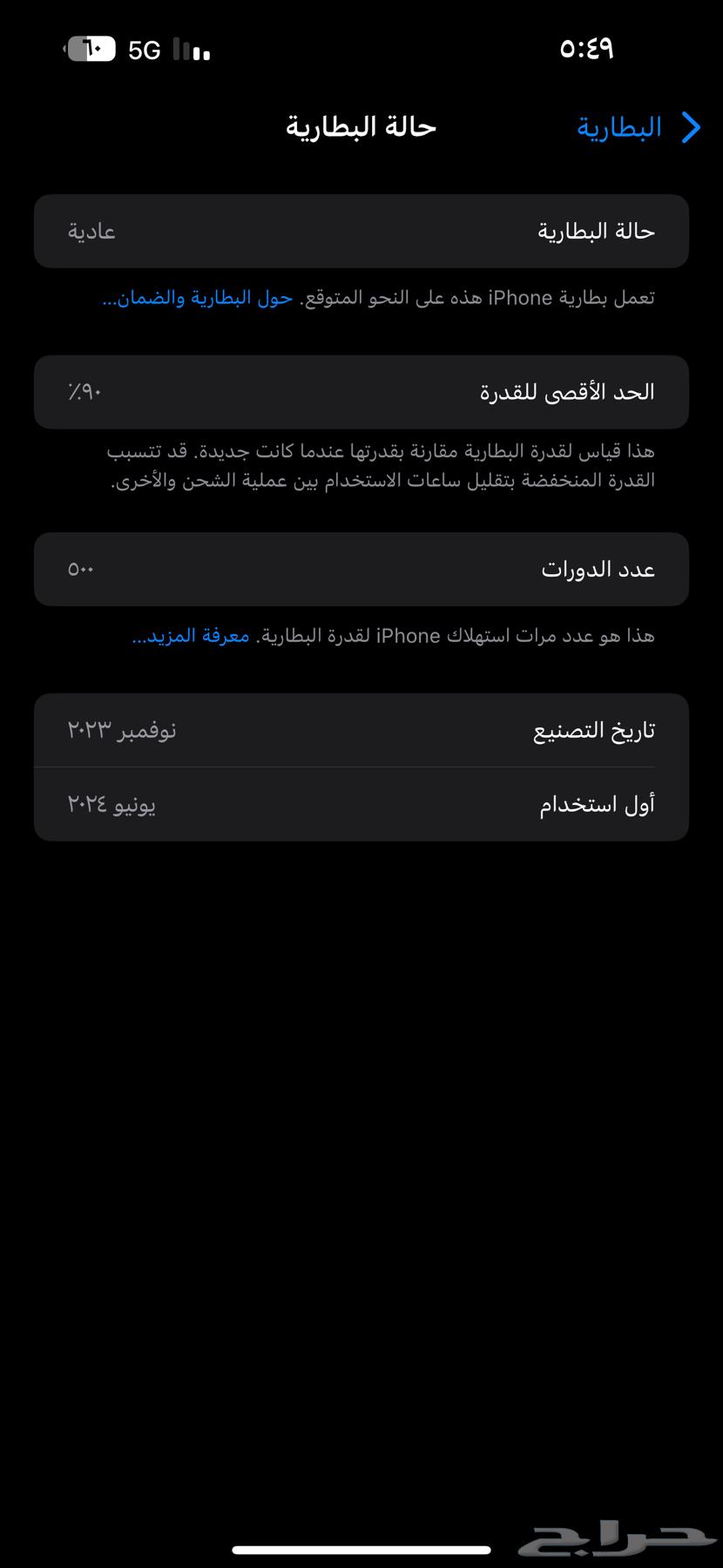Tap البطارية to return to Battery settings

[618, 128]
